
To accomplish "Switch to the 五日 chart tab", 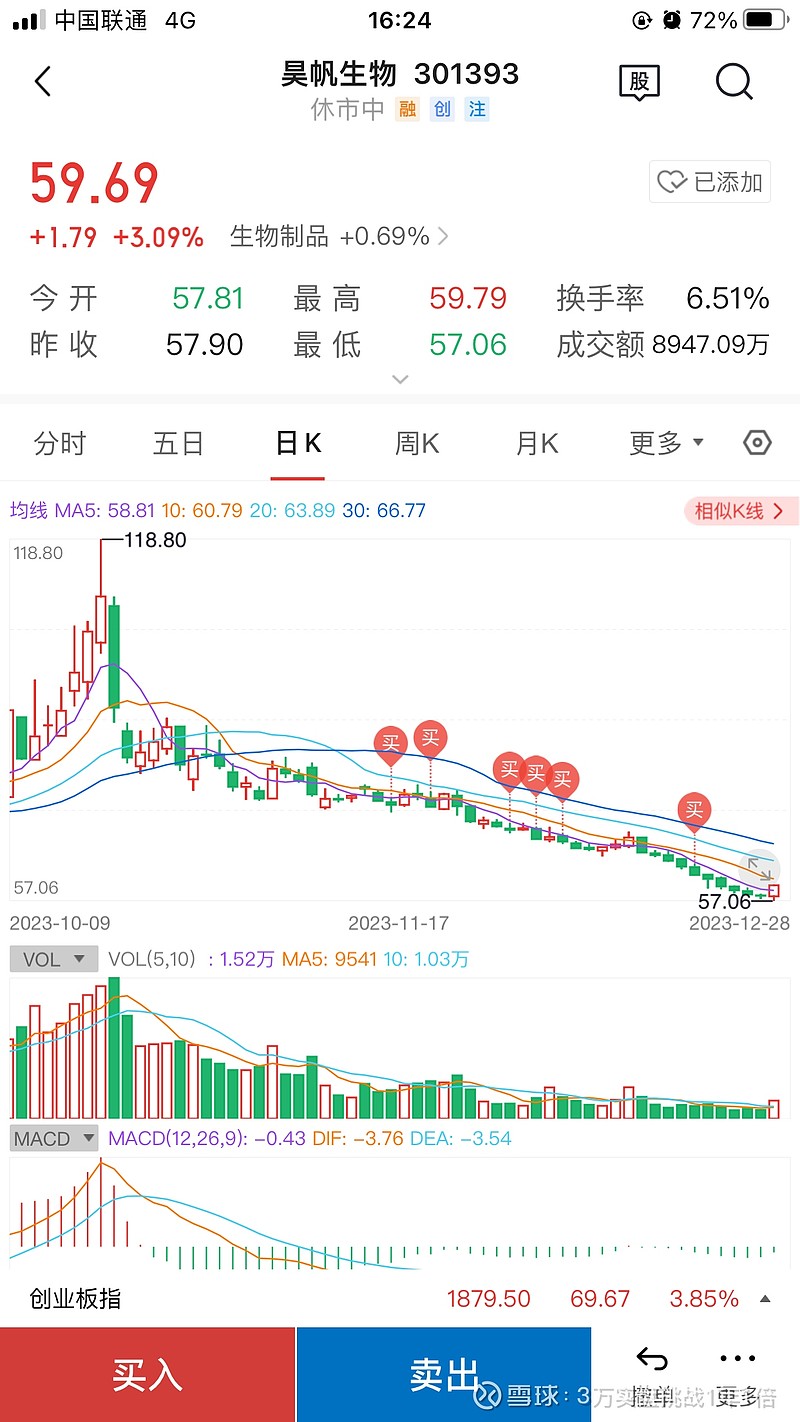I will 178,443.
